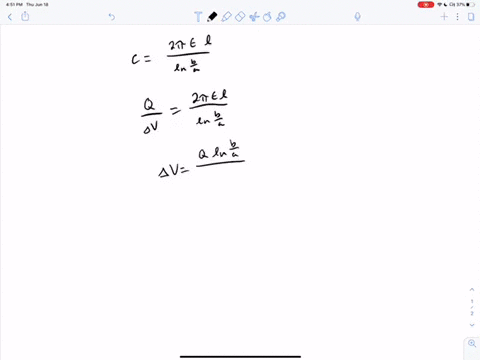
Task: Start audio recording with microphone
Action: (357, 17)
